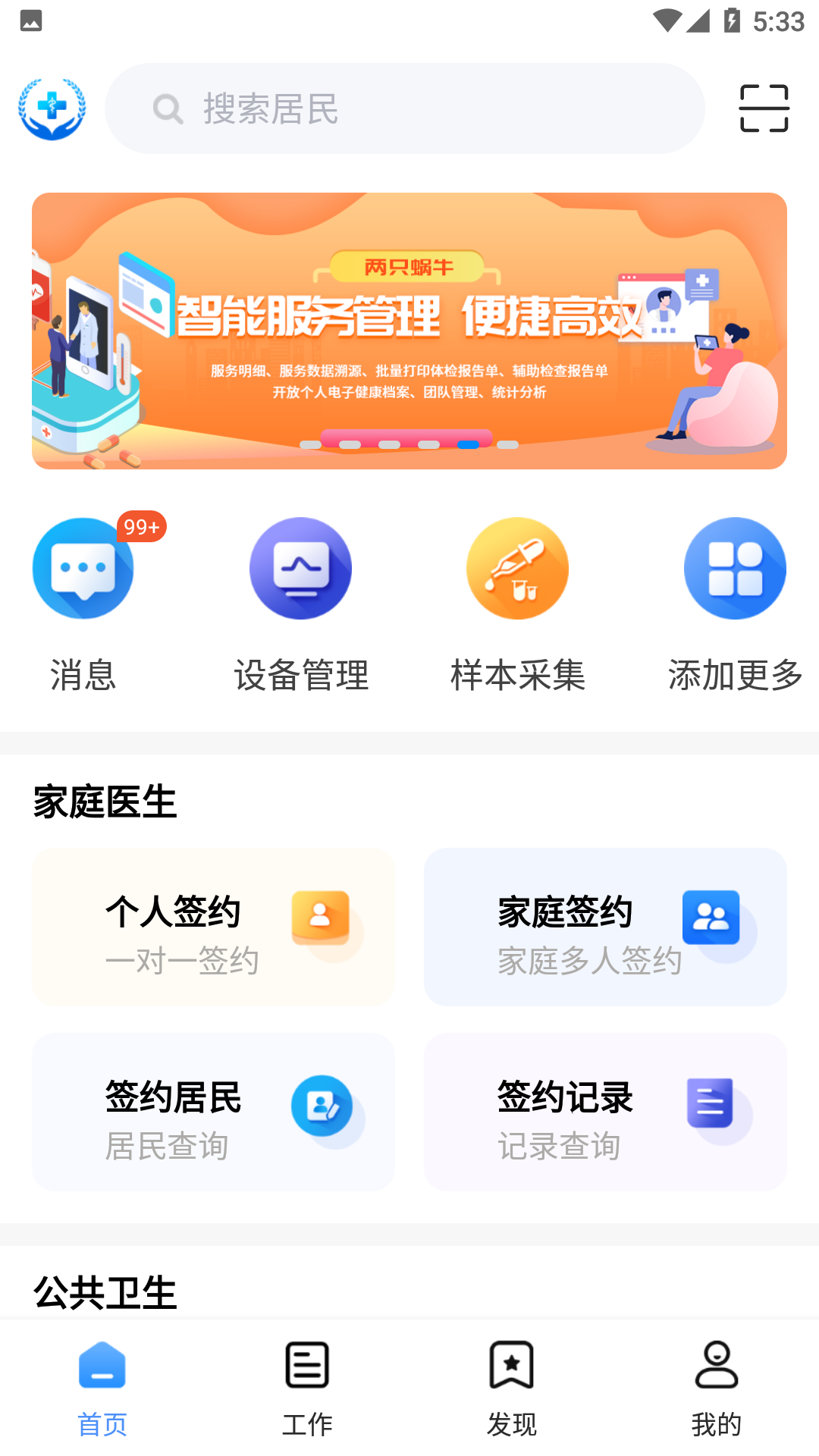Image resolution: width=819 pixels, height=1456 pixels.
Task: Open the 个人签约 card
Action: (213, 927)
